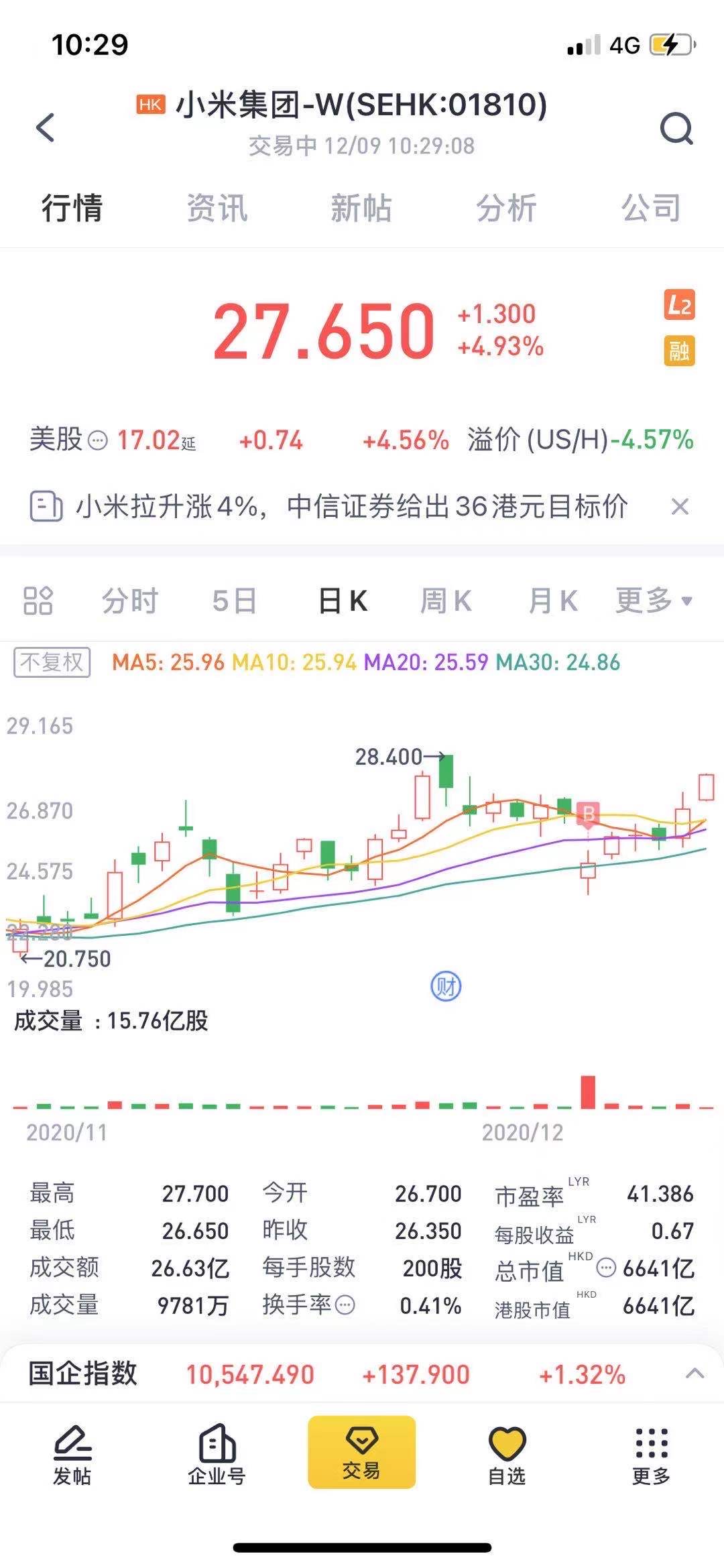Switch the chart to 分时
This screenshot has height=1568, width=724.
(x=130, y=601)
